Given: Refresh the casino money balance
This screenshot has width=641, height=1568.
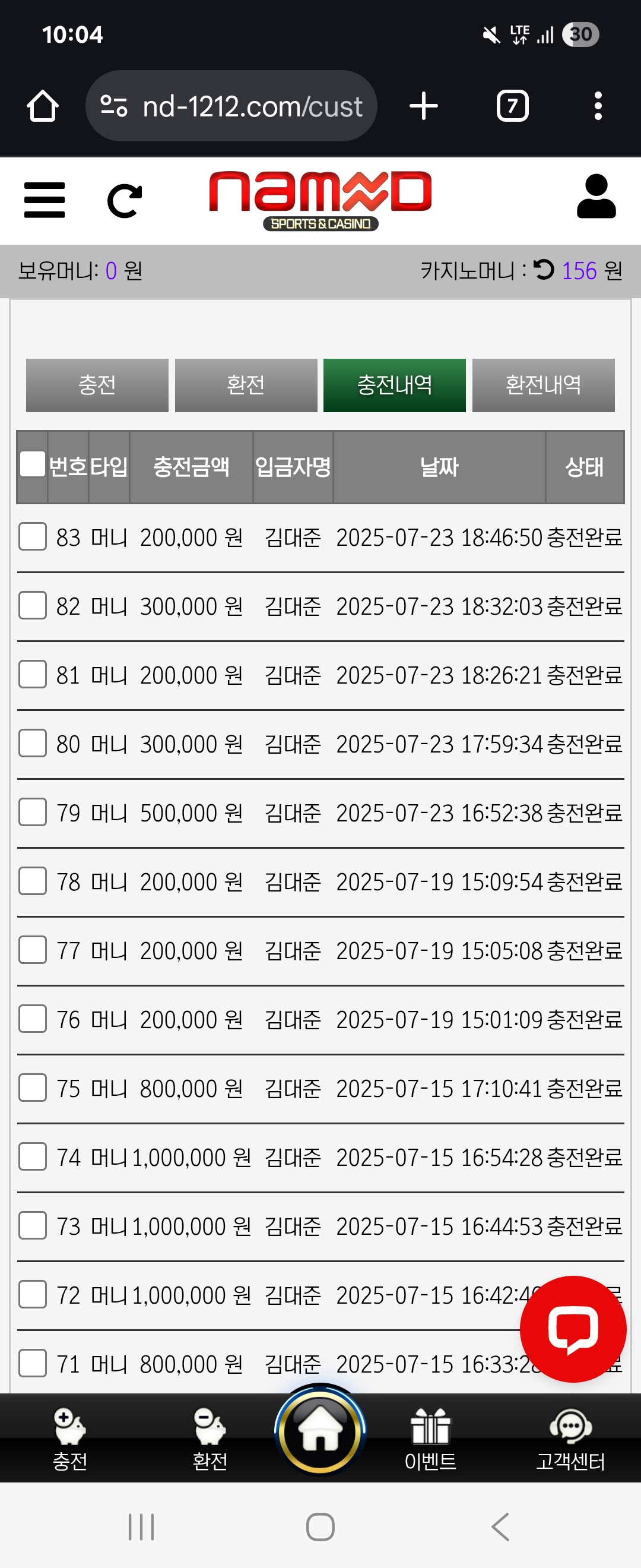Looking at the screenshot, I should pyautogui.click(x=544, y=270).
